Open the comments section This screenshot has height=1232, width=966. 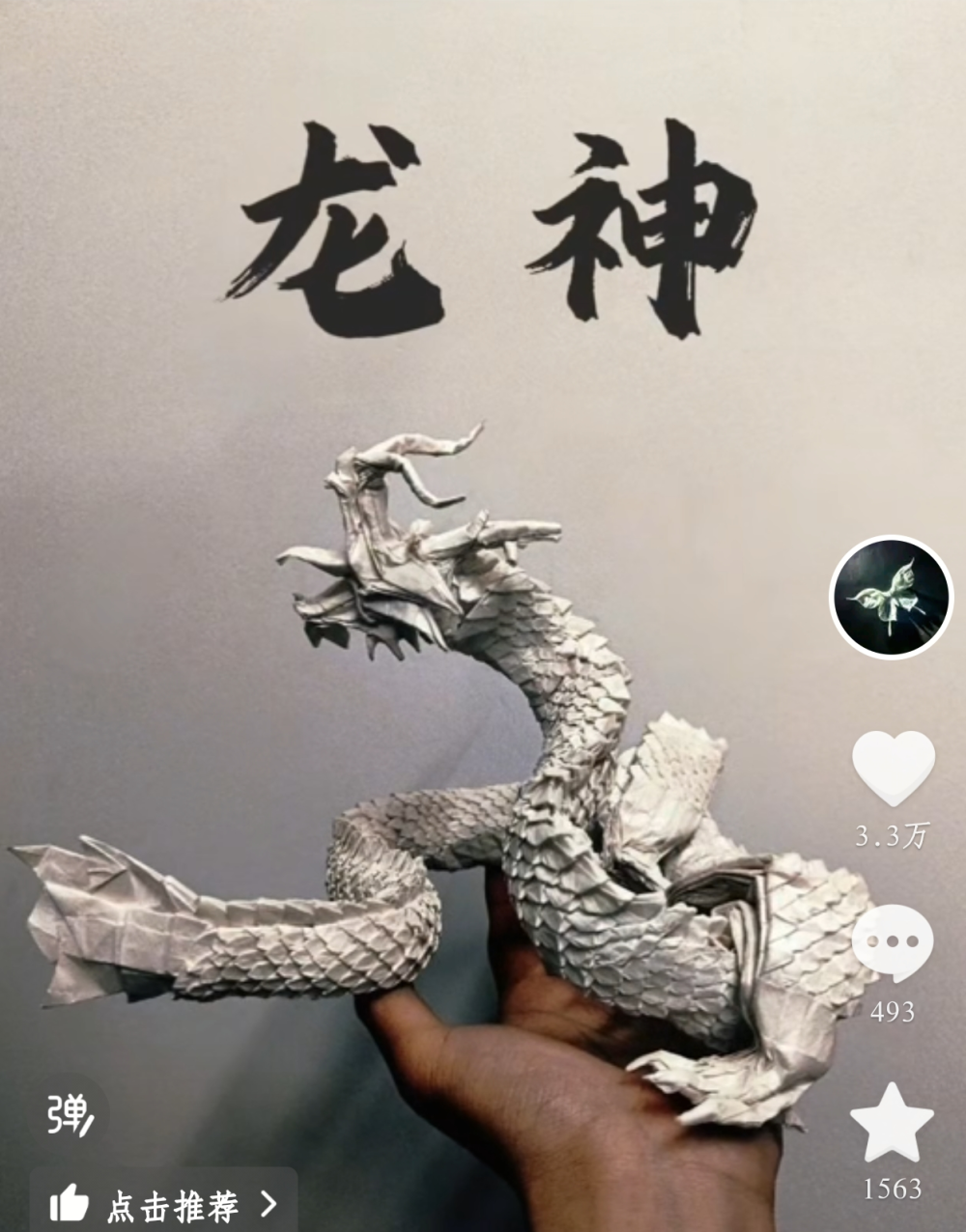coord(893,945)
